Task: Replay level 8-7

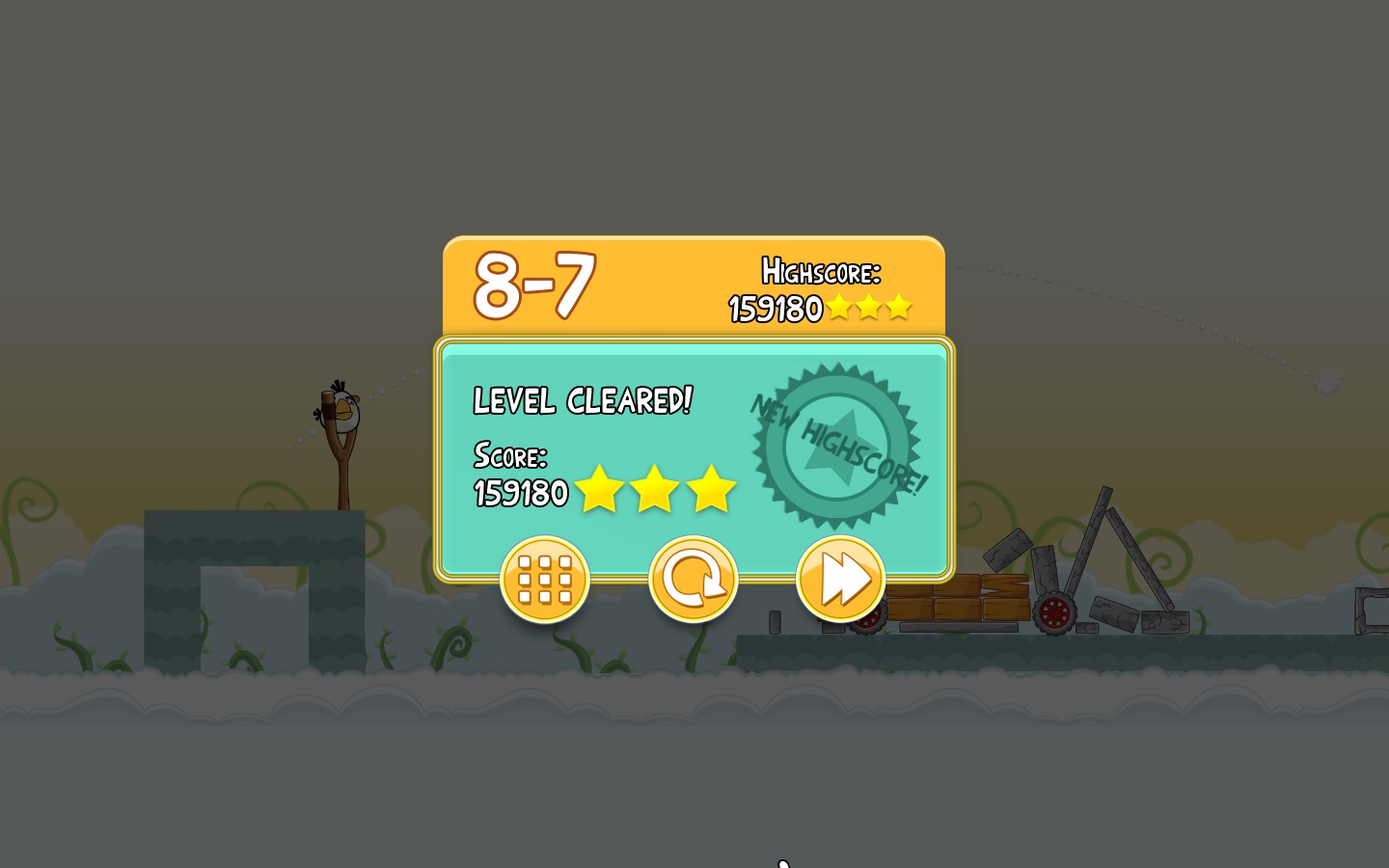Action: pos(693,580)
